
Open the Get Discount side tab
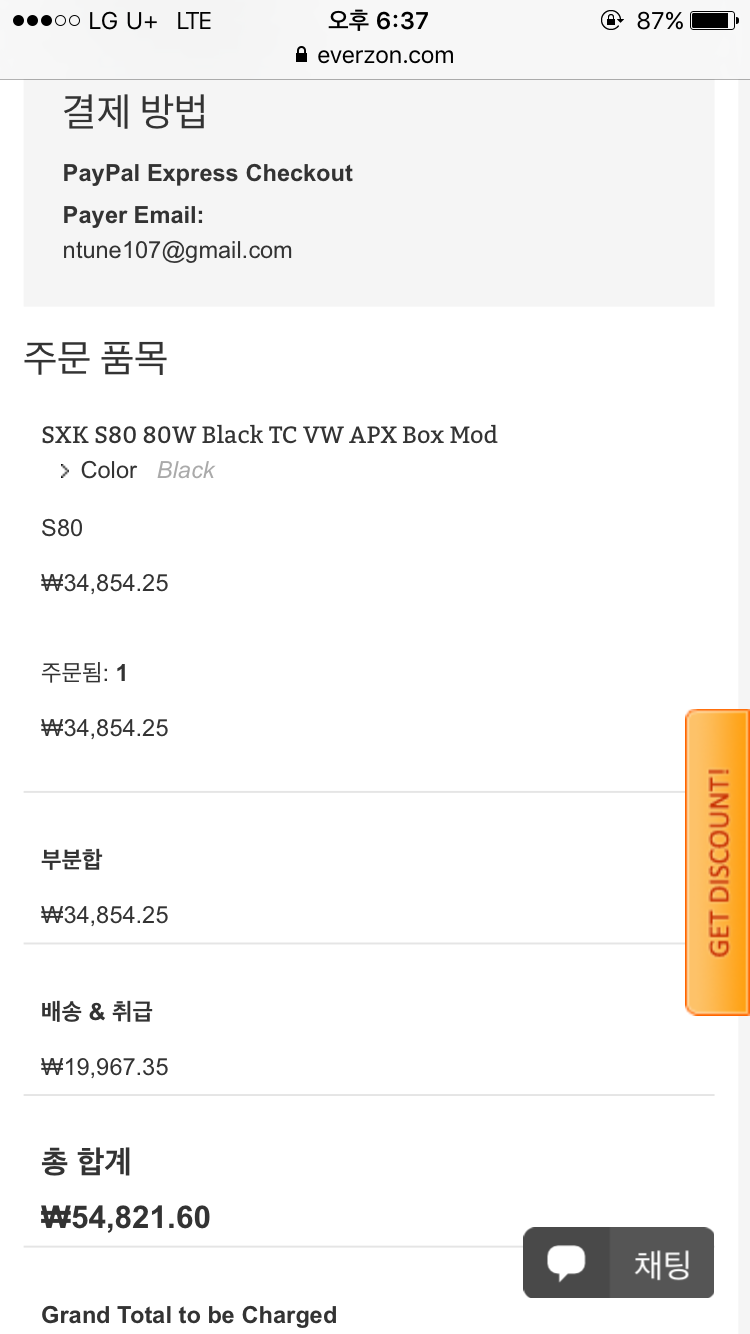[x=718, y=862]
